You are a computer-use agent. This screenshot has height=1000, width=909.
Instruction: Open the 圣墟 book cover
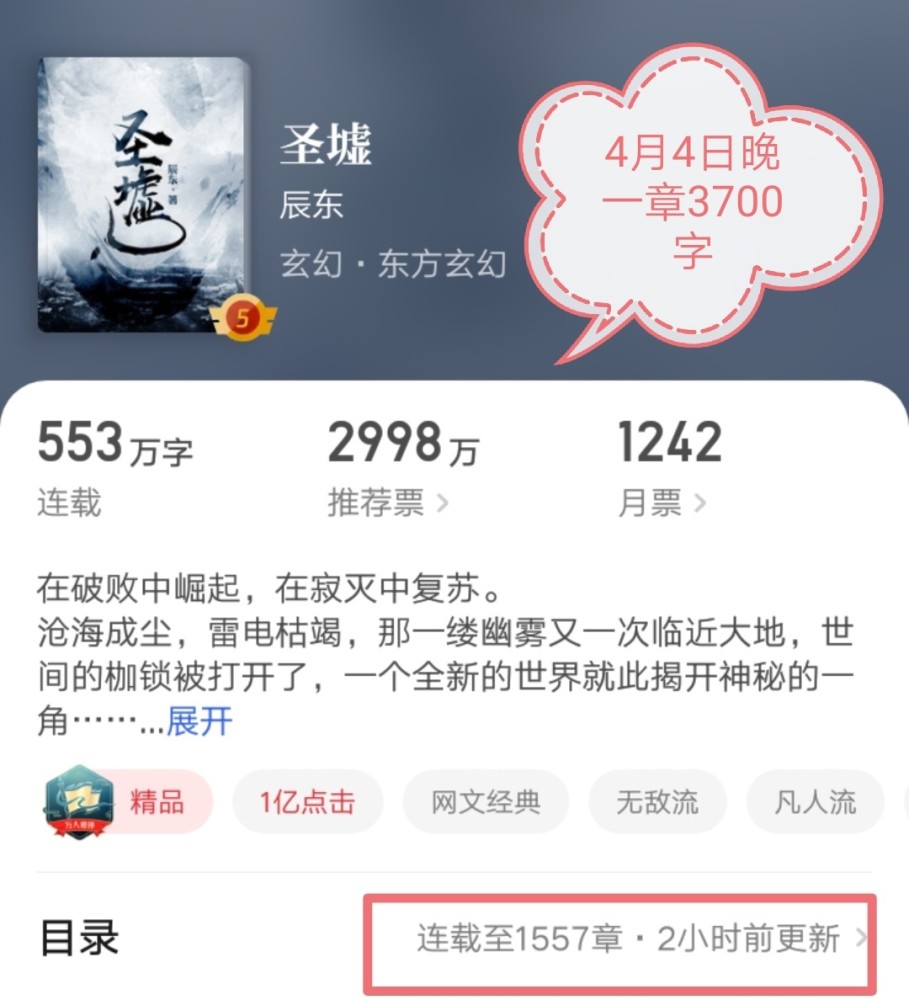[143, 195]
